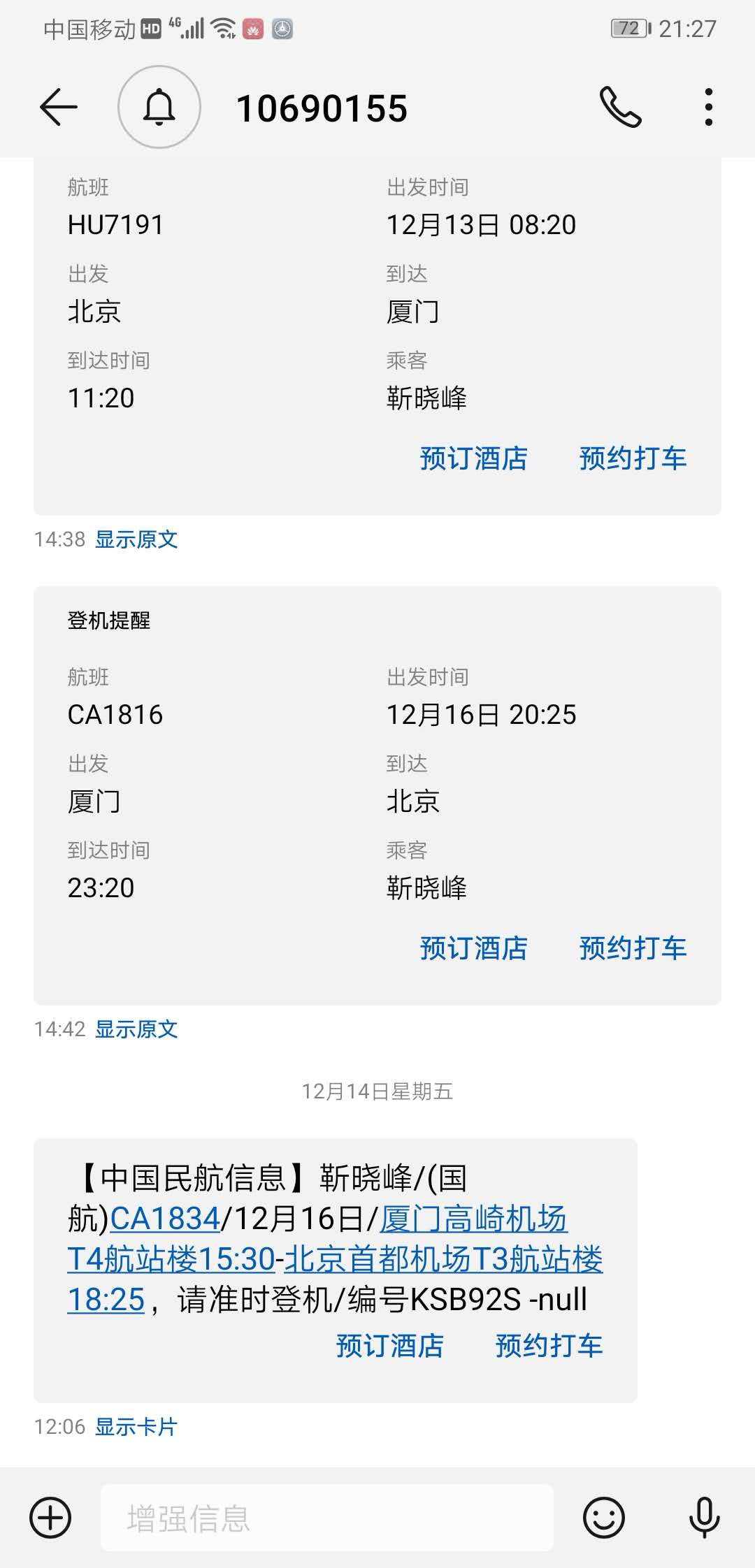Tap 预约打车 under the CA1834 message
The image size is (755, 1568).
(549, 1346)
